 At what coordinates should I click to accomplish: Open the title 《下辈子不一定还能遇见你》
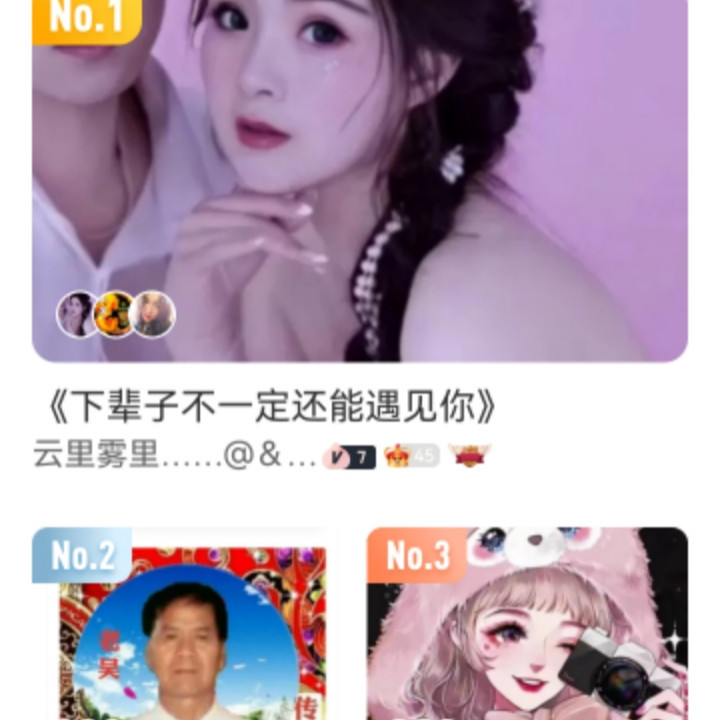(272, 406)
